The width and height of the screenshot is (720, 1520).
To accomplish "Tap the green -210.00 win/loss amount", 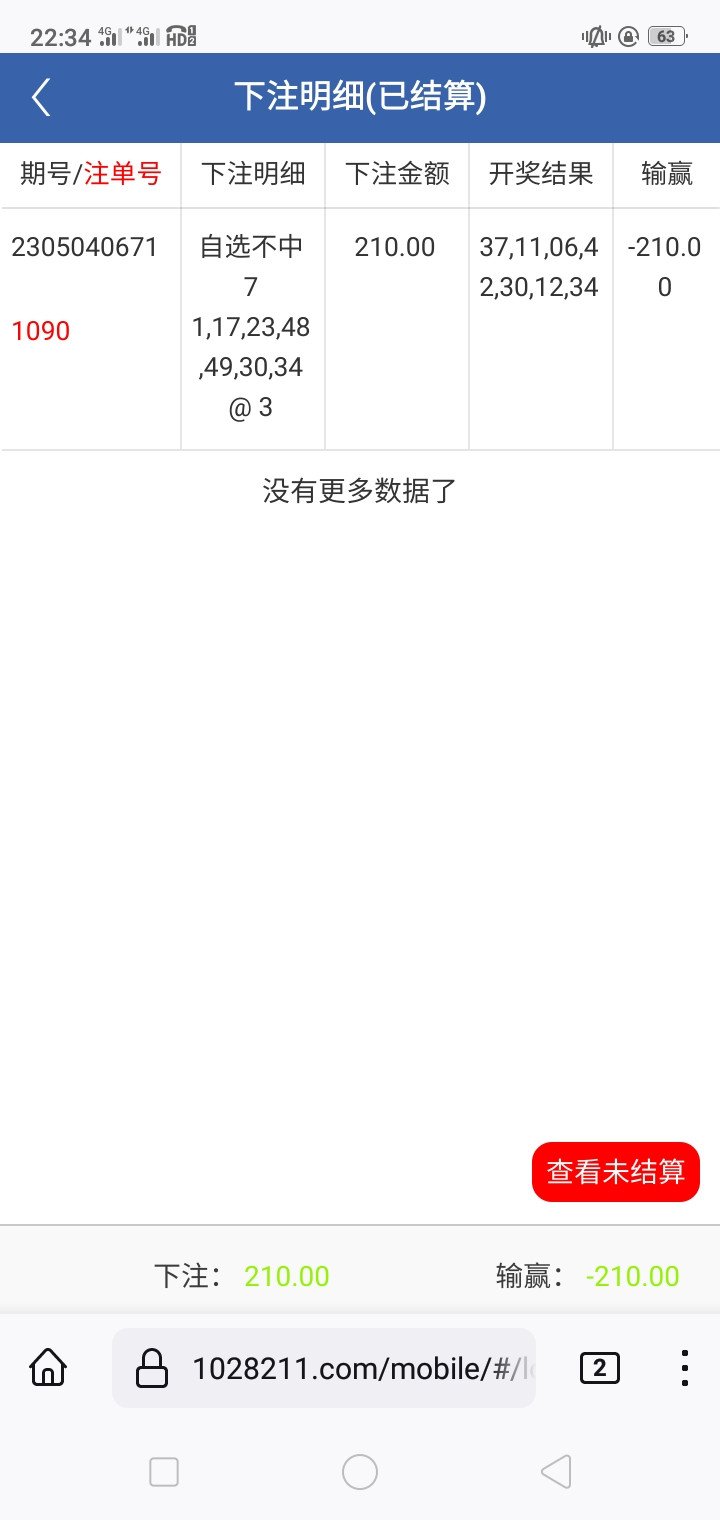I will (631, 1276).
